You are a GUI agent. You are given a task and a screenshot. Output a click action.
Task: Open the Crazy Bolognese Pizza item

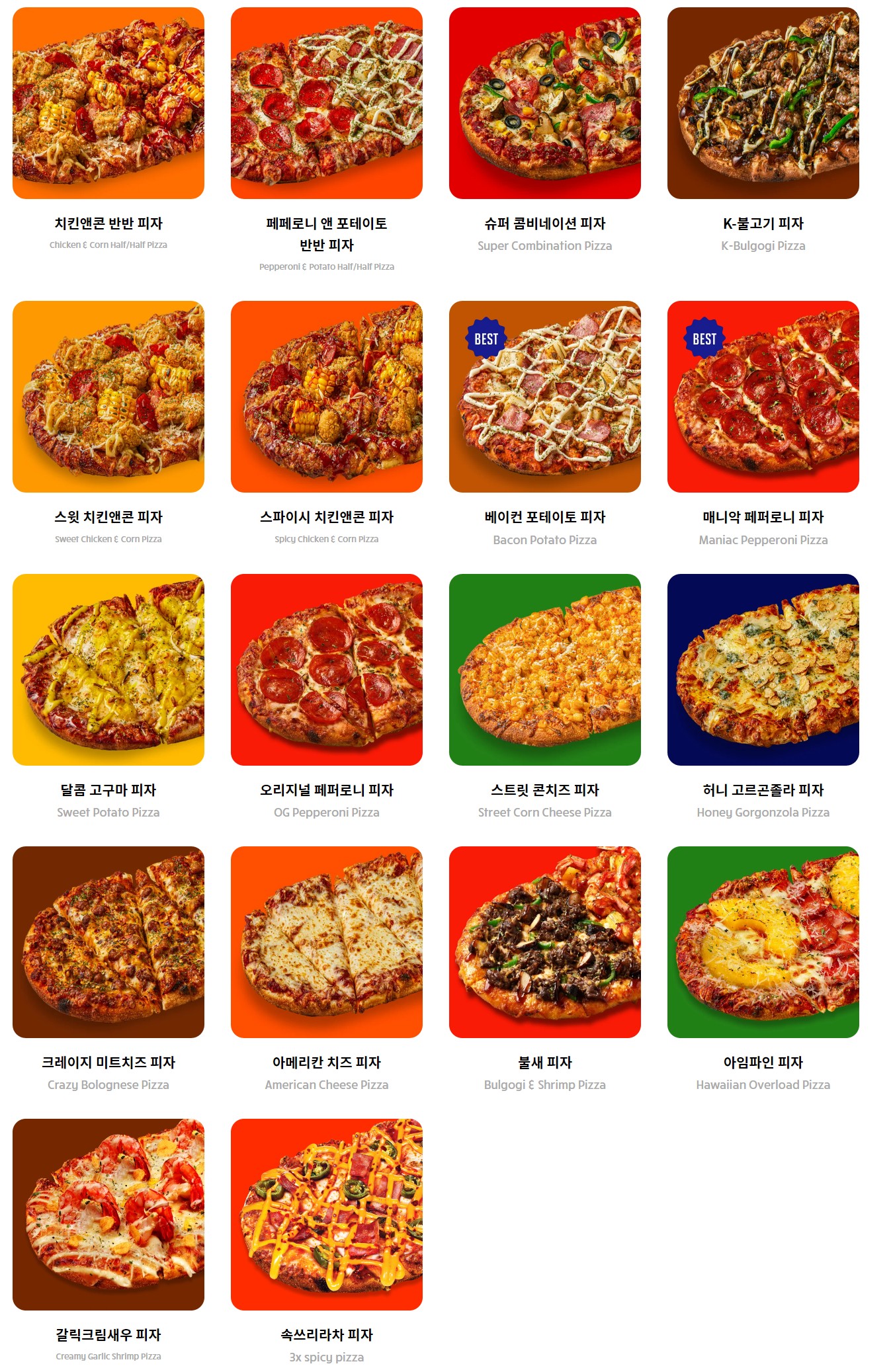pyautogui.click(x=108, y=942)
